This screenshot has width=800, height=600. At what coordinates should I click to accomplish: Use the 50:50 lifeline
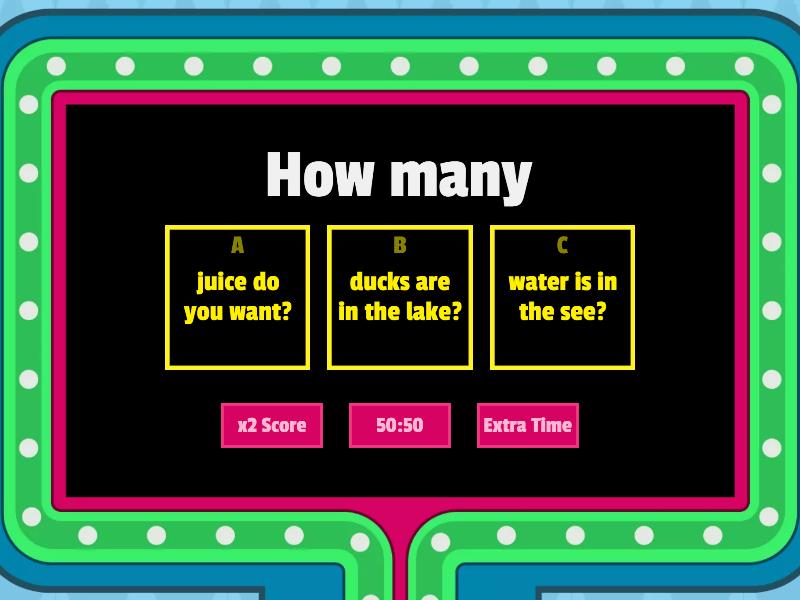[x=400, y=425]
